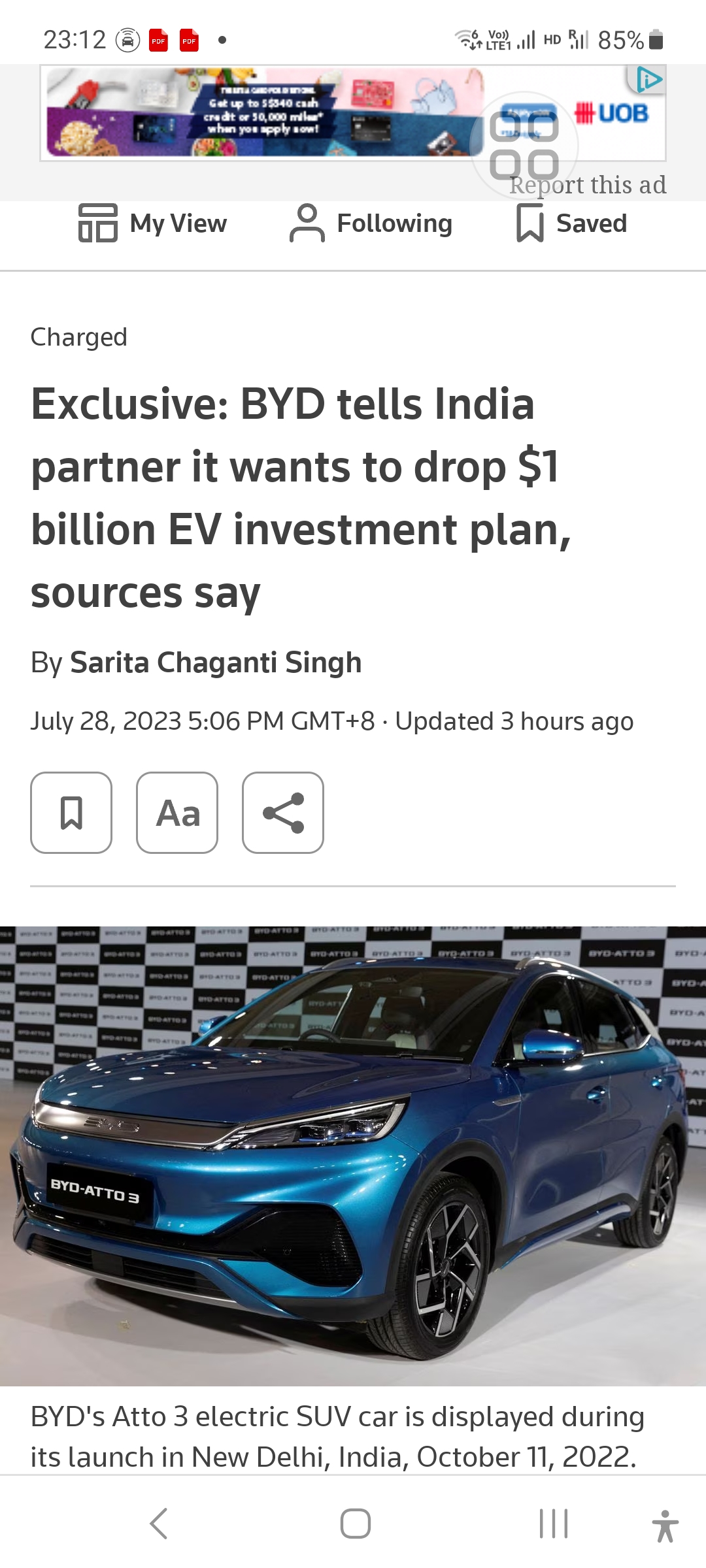The width and height of the screenshot is (706, 1568).
Task: Bookmark this BYD article
Action: click(71, 813)
